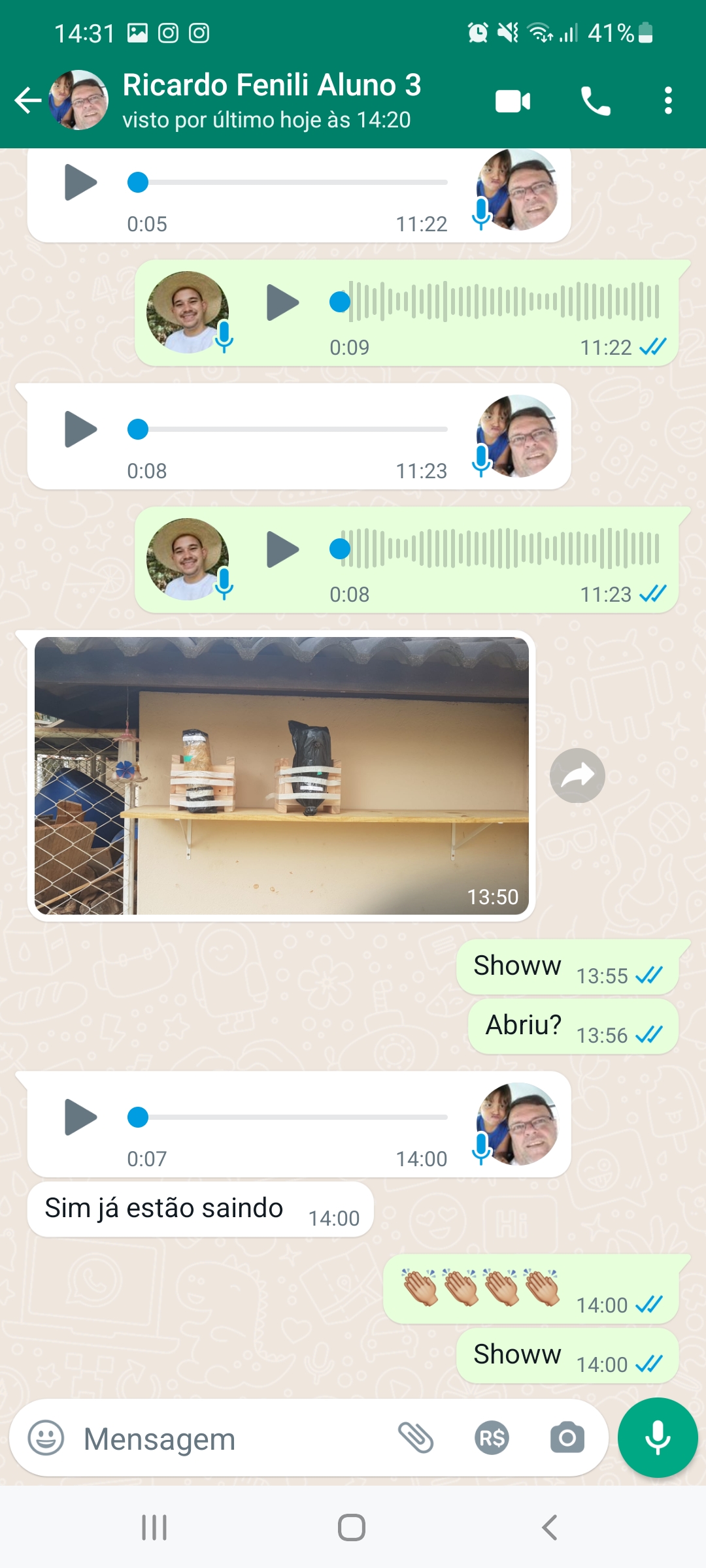Open the chat overflow menu

pyautogui.click(x=667, y=101)
